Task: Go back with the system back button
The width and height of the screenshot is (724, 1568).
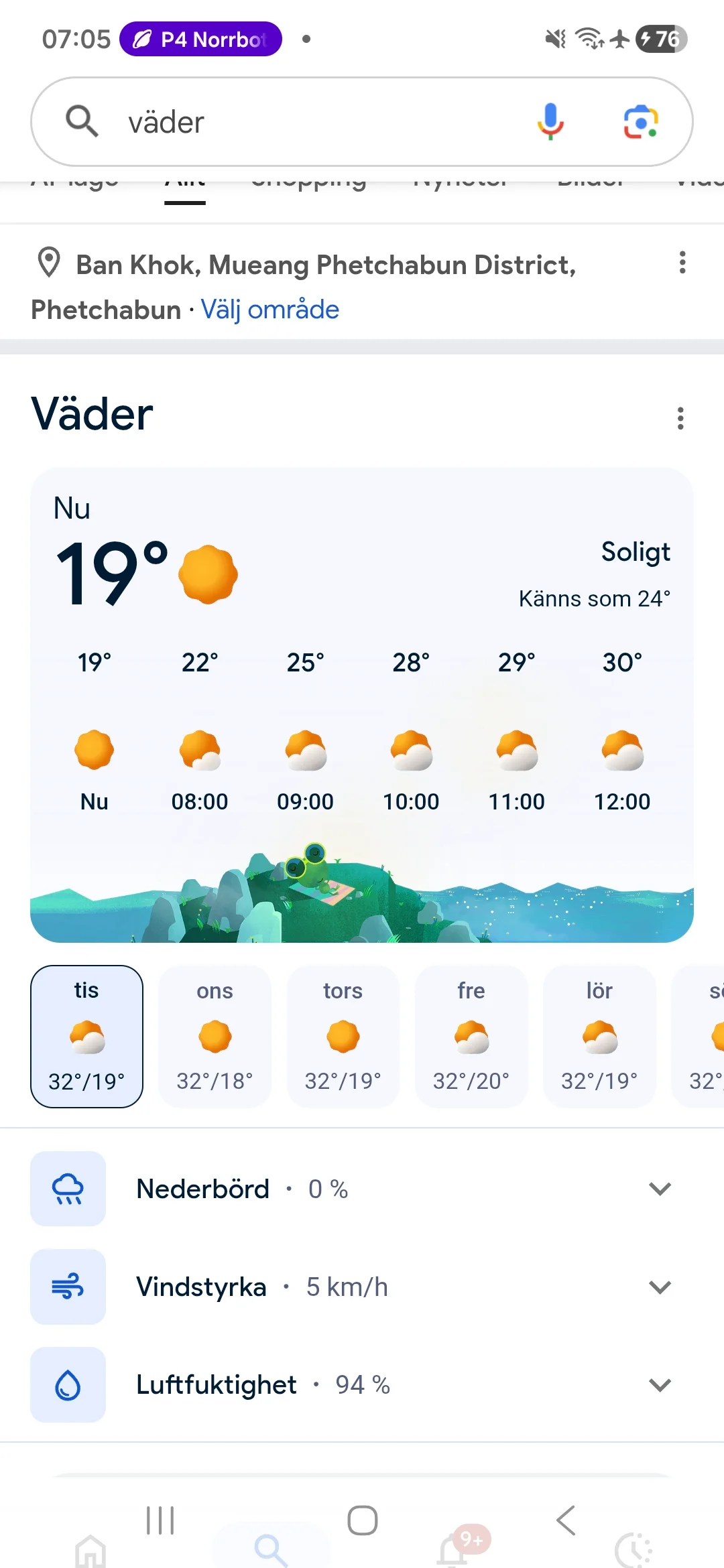Action: [566, 1520]
